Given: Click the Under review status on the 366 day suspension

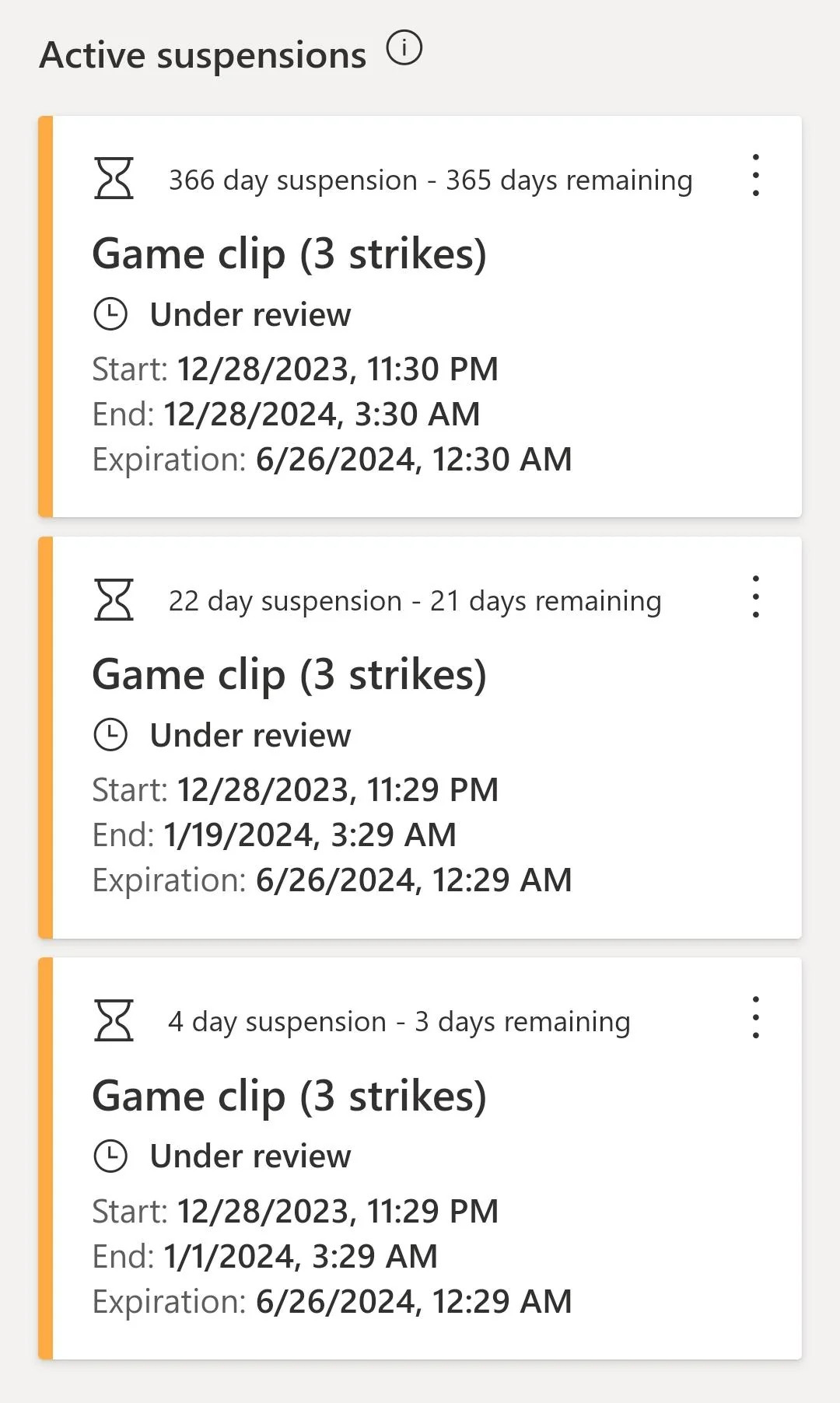Looking at the screenshot, I should [x=250, y=314].
